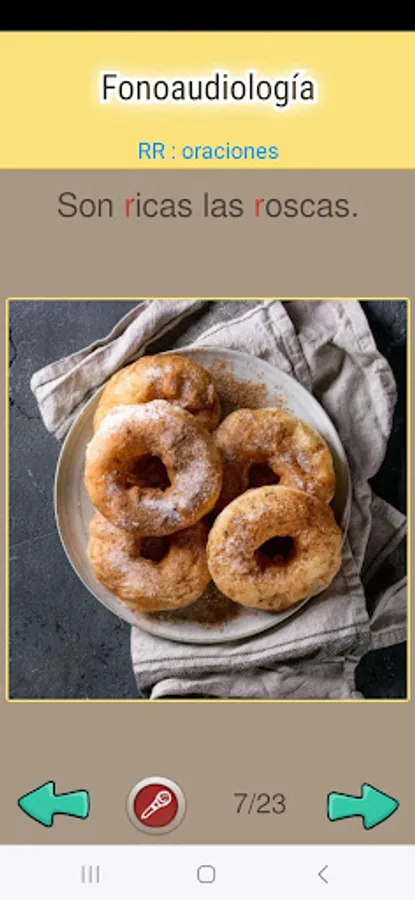Tap the system back button

tap(323, 874)
